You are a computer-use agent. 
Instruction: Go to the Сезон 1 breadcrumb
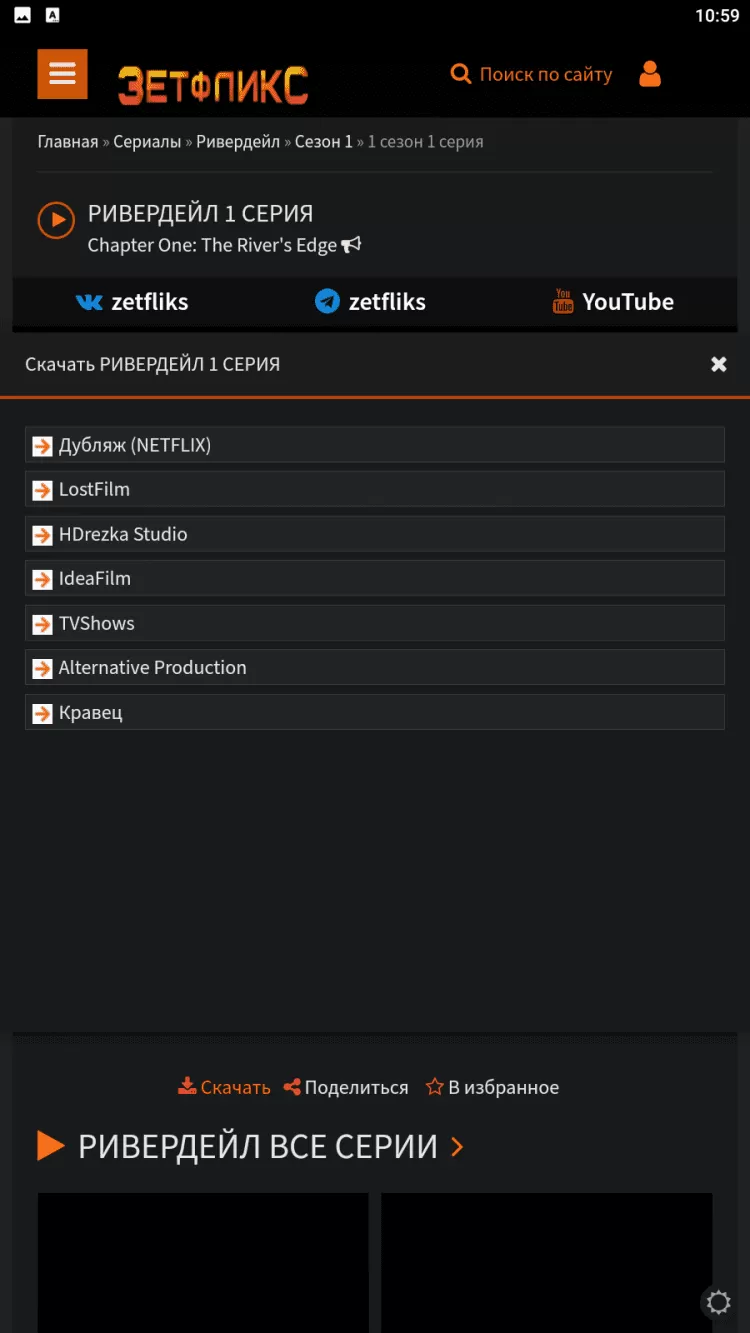coord(323,142)
